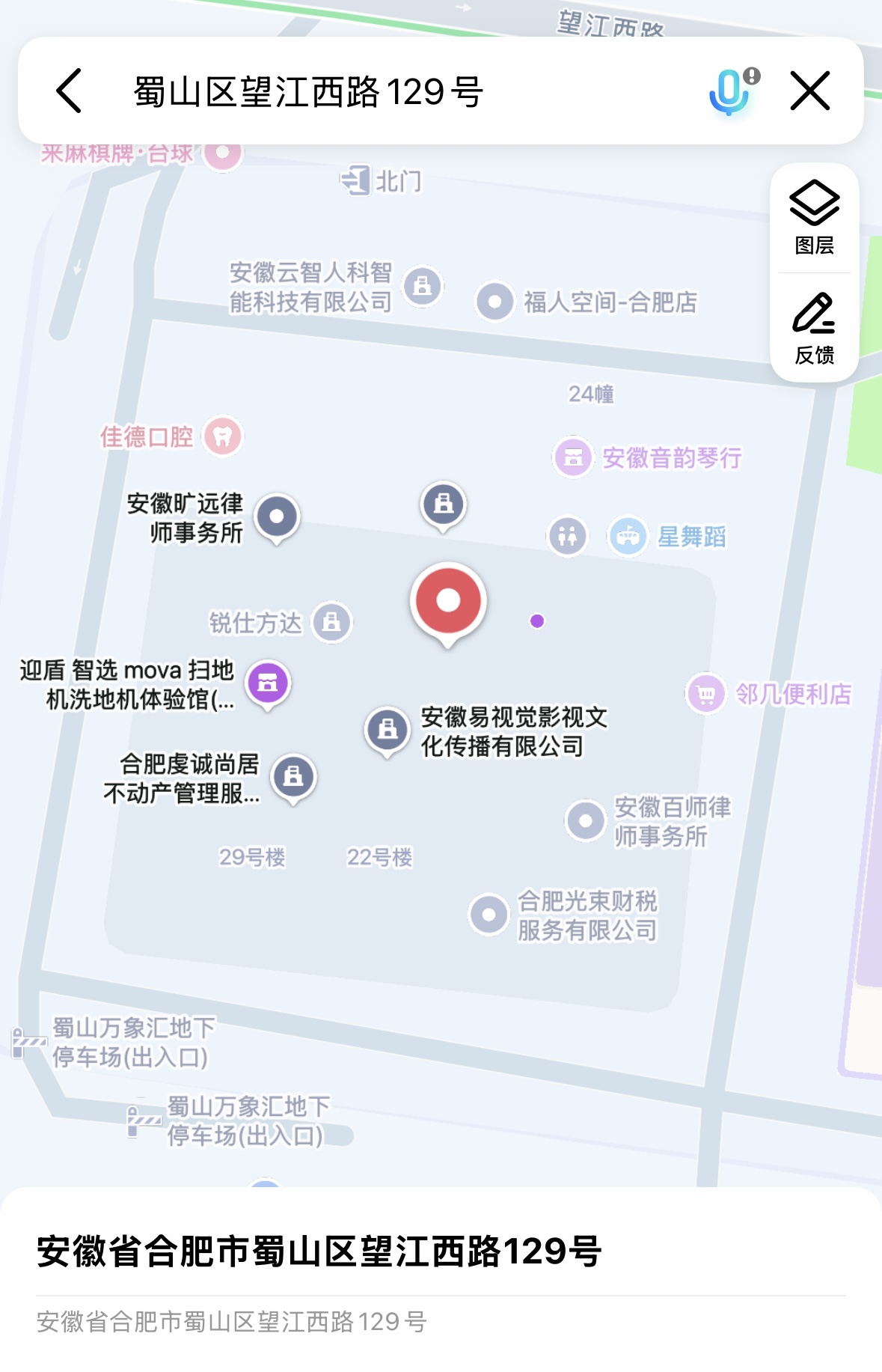Tap the 迎盾智选 mova store marker
This screenshot has width=882, height=1372.
pyautogui.click(x=266, y=682)
